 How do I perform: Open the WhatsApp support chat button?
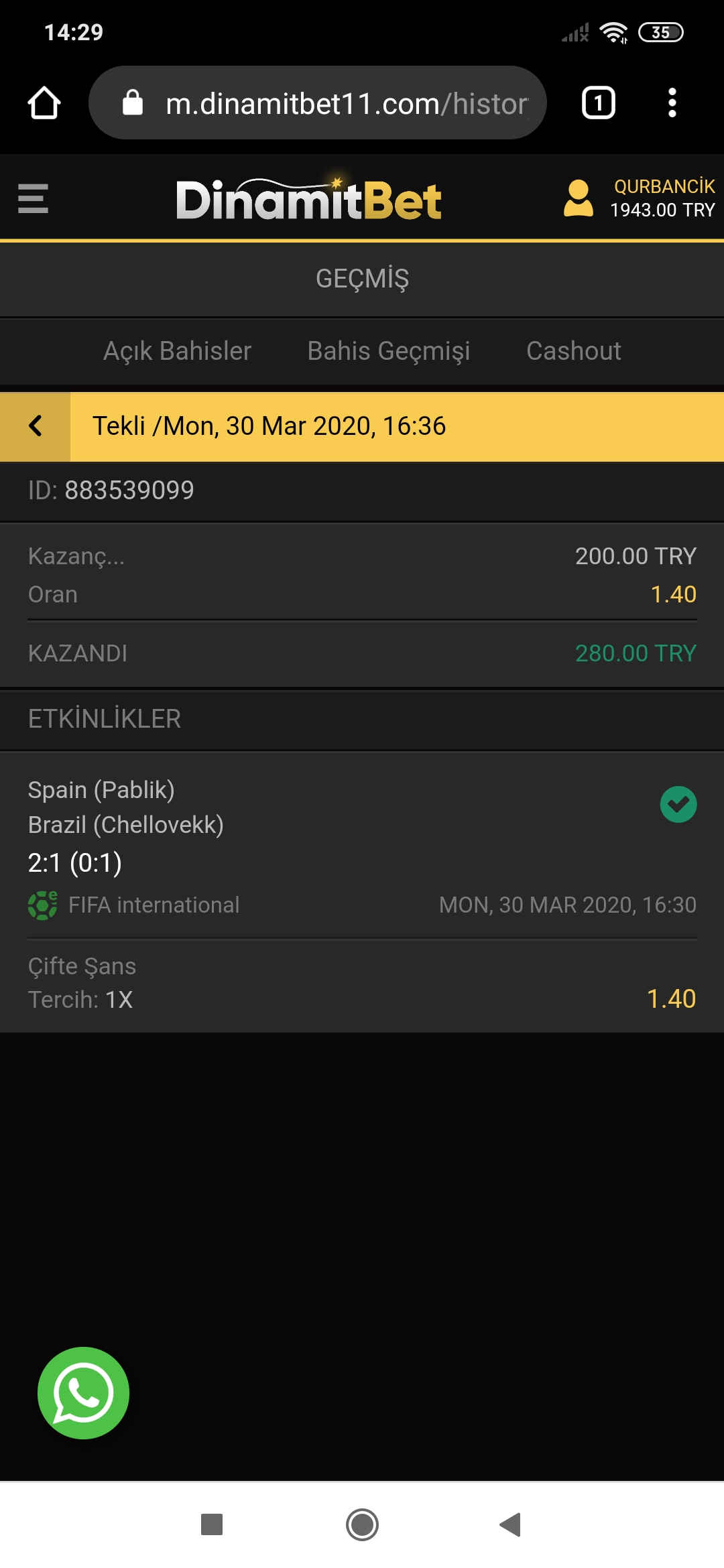[x=83, y=1393]
